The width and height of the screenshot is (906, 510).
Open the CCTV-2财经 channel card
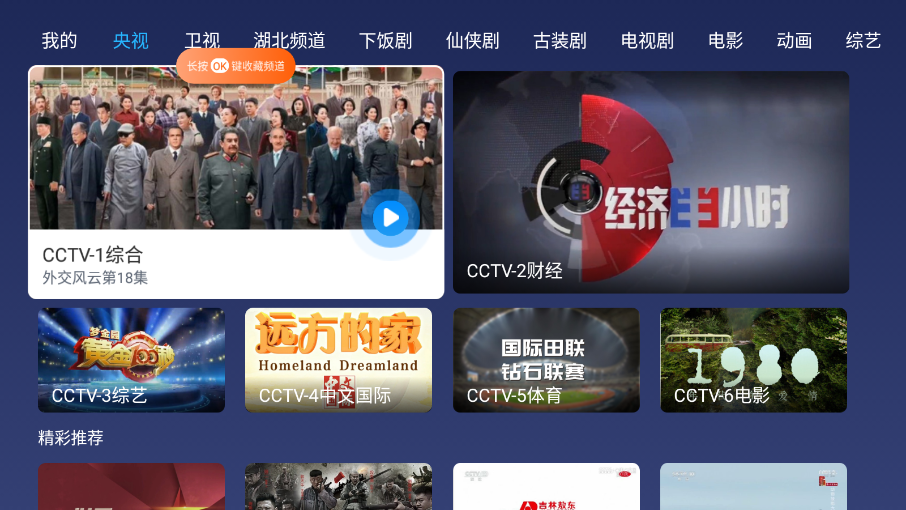pos(651,182)
